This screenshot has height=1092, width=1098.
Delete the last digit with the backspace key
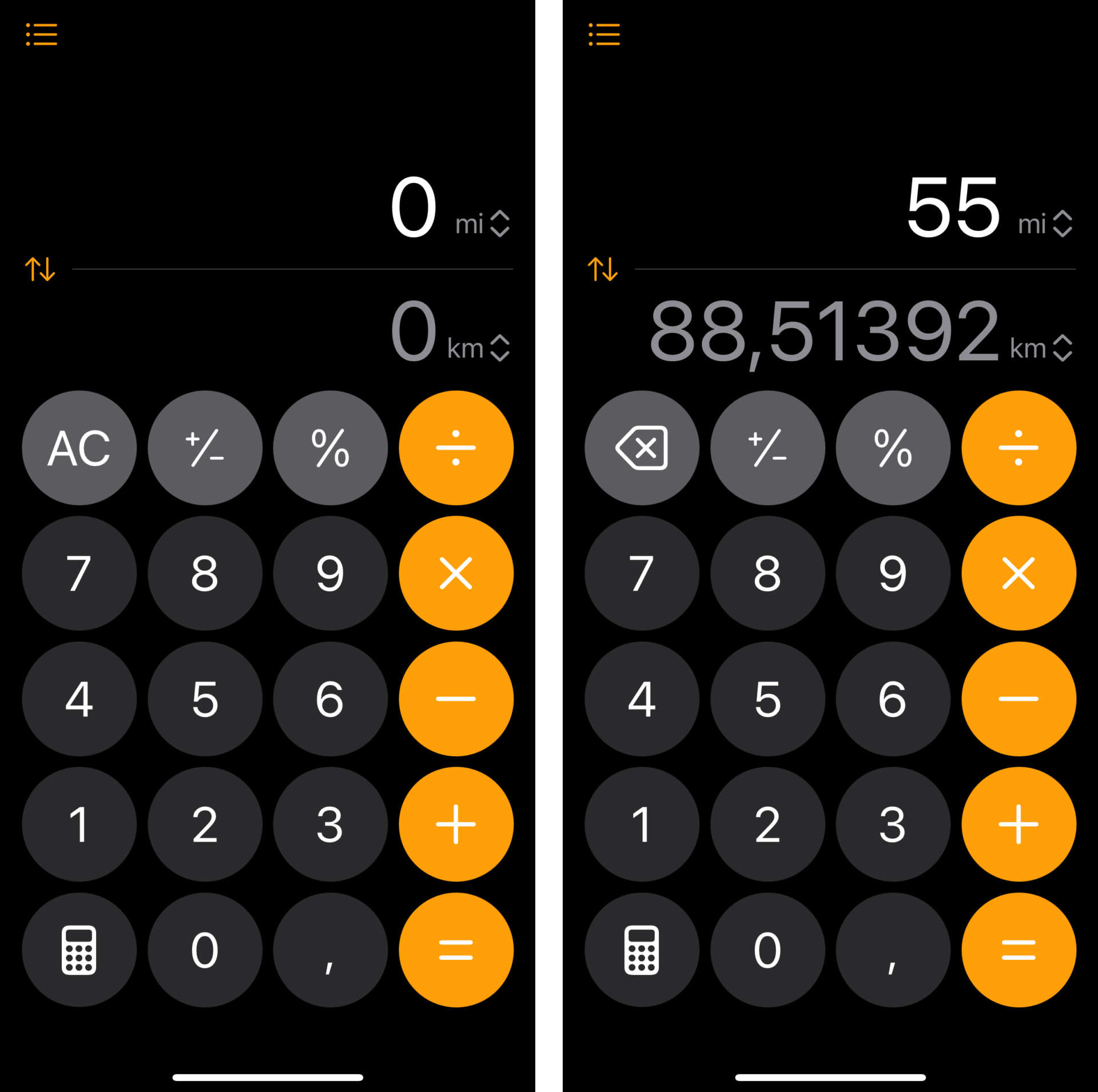[x=642, y=448]
